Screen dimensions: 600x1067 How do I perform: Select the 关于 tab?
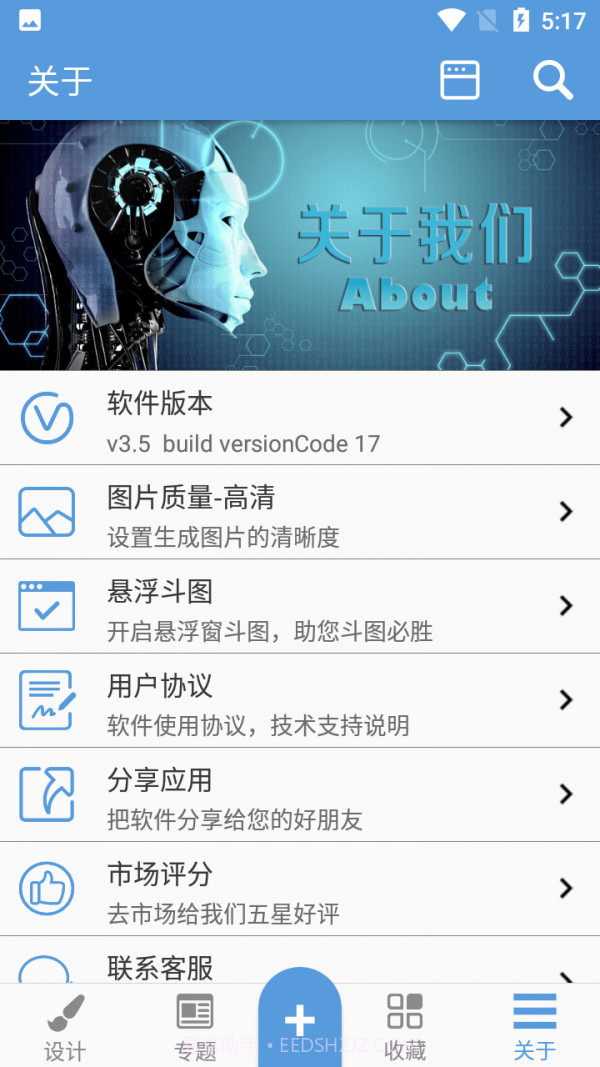(535, 1026)
